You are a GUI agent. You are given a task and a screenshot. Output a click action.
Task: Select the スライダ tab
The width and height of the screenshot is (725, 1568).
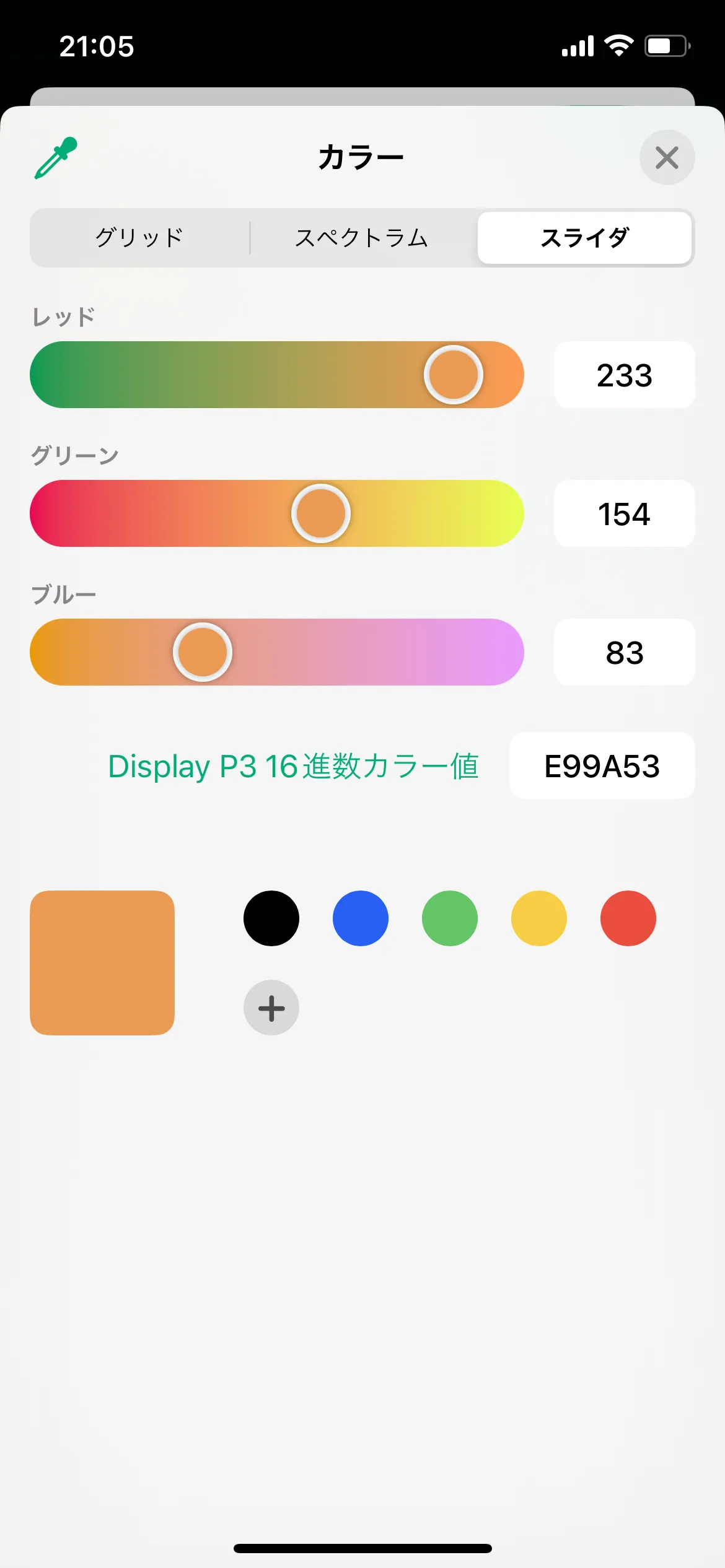(584, 238)
